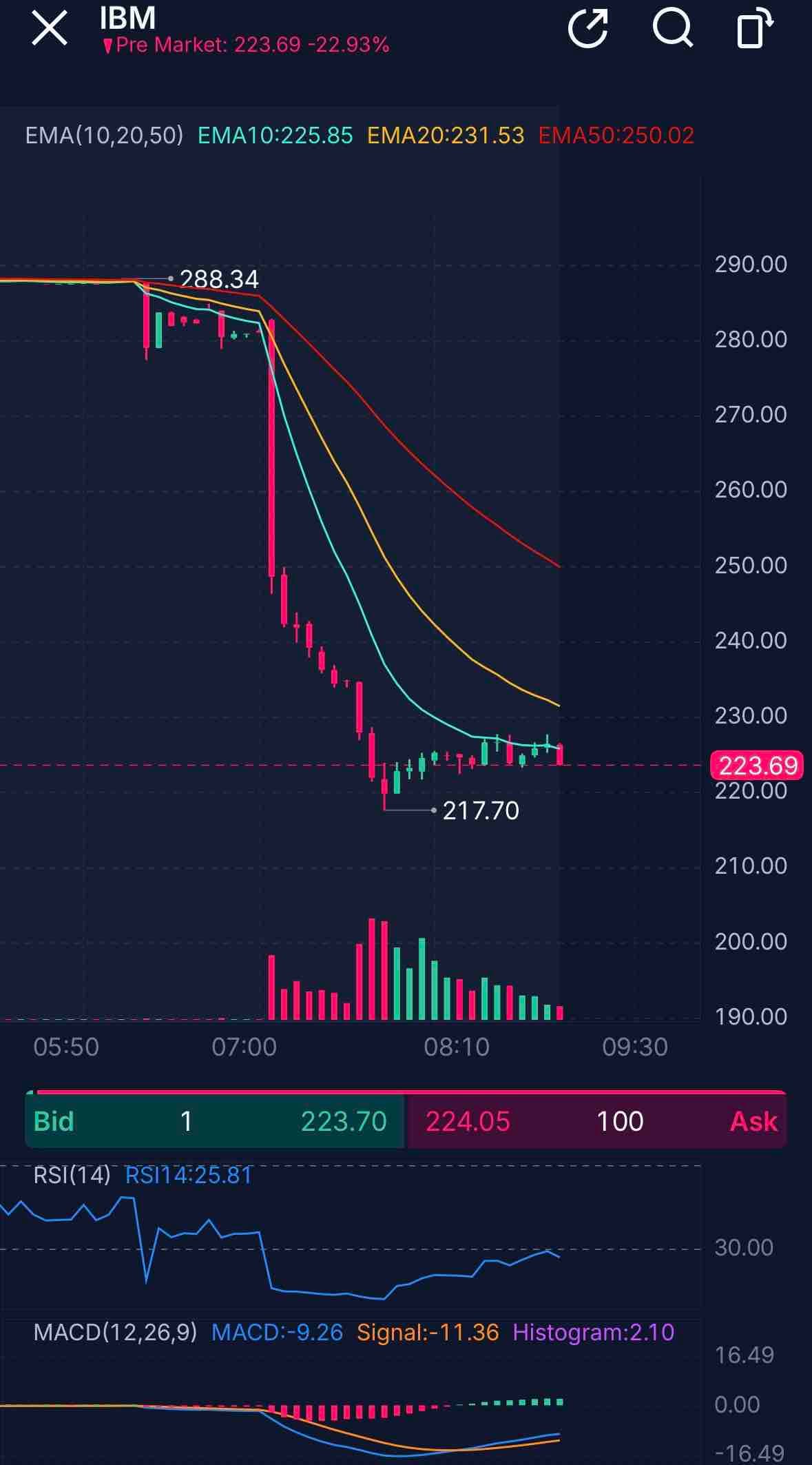This screenshot has height=1465, width=812.
Task: Open the search magnifier
Action: [672, 28]
